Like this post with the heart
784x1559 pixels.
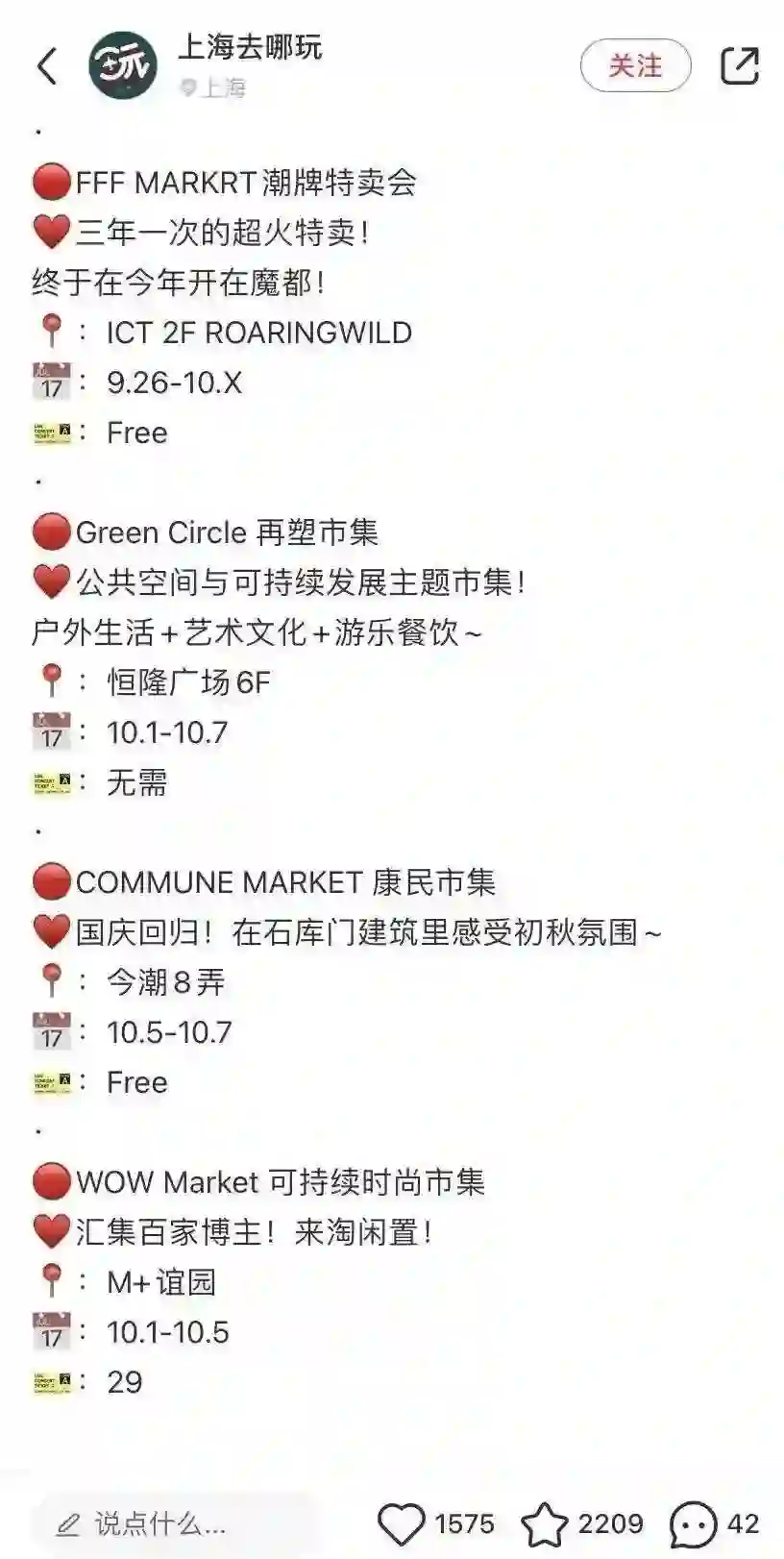coord(401,1523)
